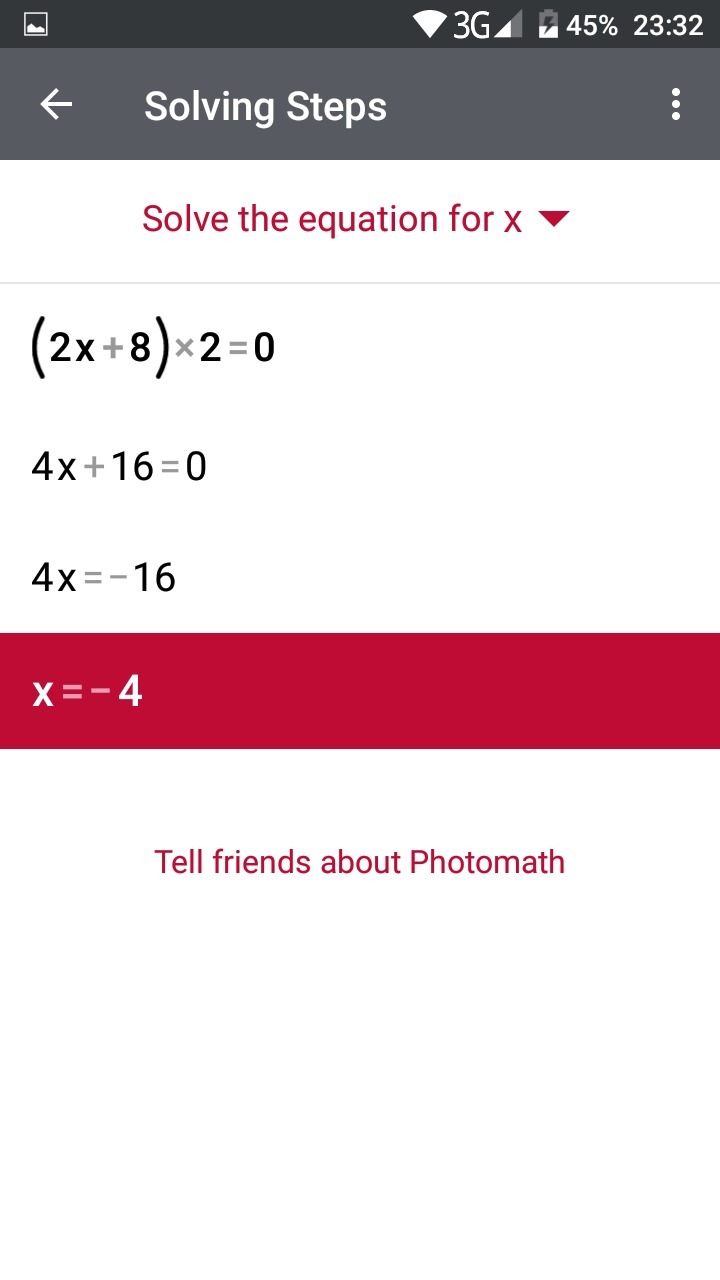The width and height of the screenshot is (720, 1280).
Task: Select the highlighted result x=-4
Action: (x=360, y=691)
